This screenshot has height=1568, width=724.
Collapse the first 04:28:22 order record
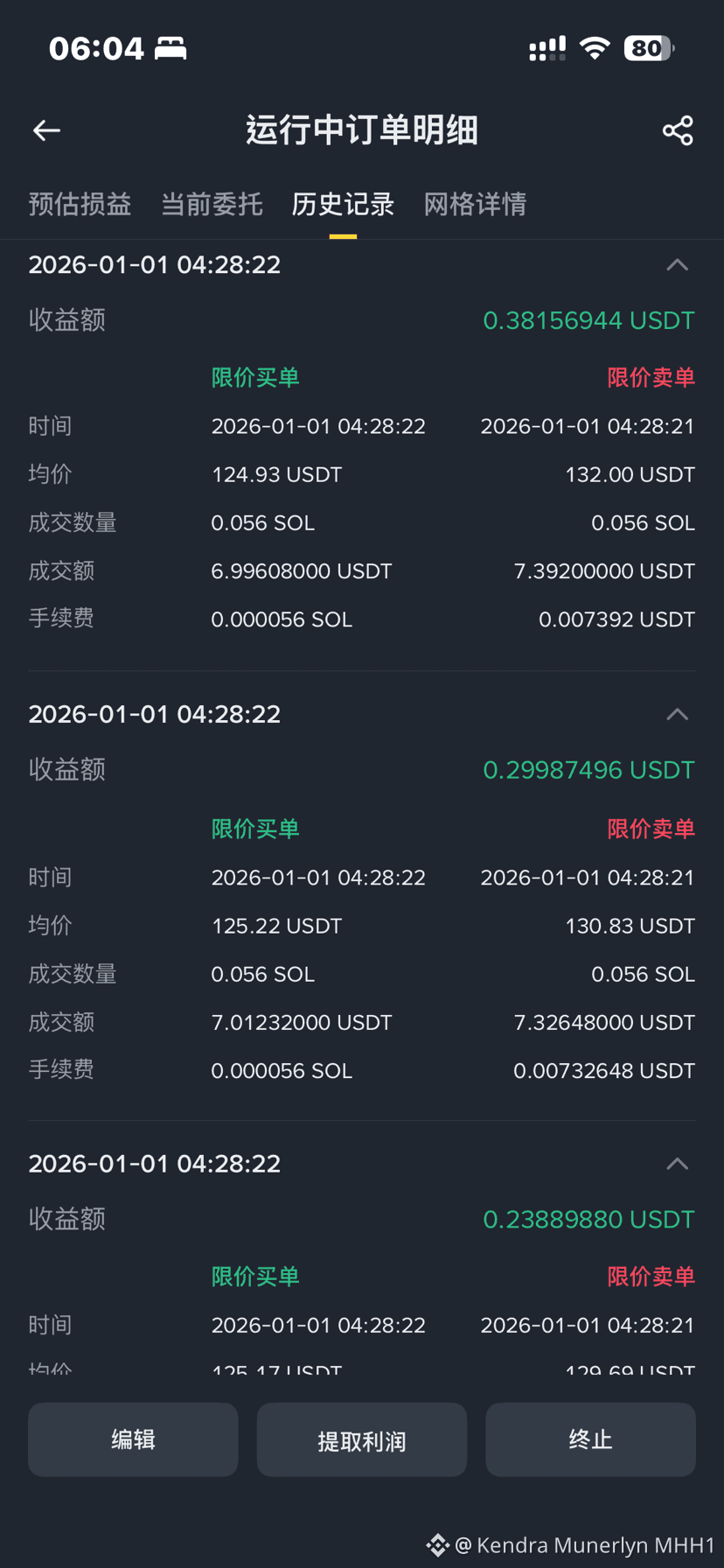678,263
